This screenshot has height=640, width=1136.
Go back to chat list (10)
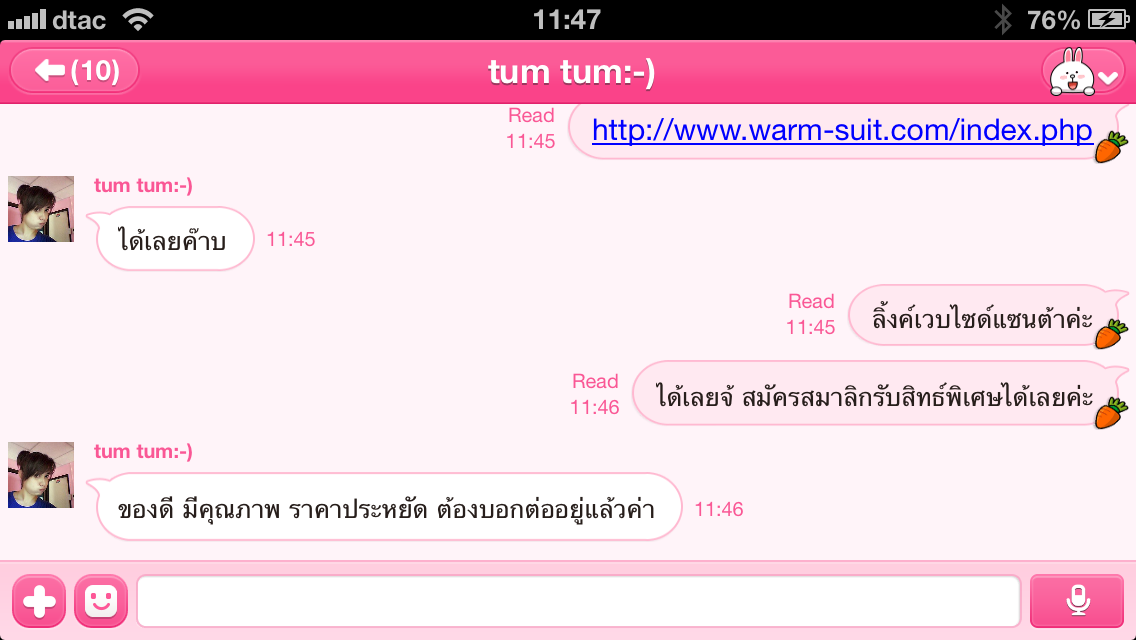pyautogui.click(x=75, y=71)
